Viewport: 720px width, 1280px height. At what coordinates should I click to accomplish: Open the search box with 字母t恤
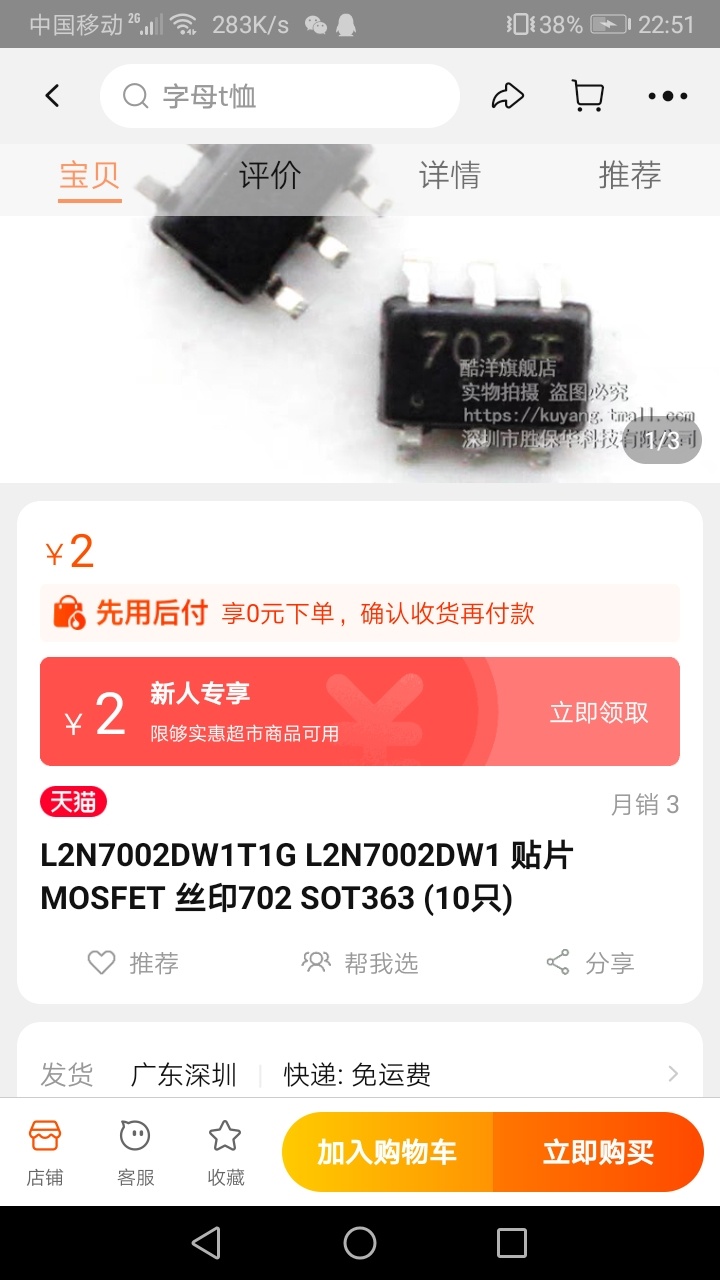click(x=280, y=96)
